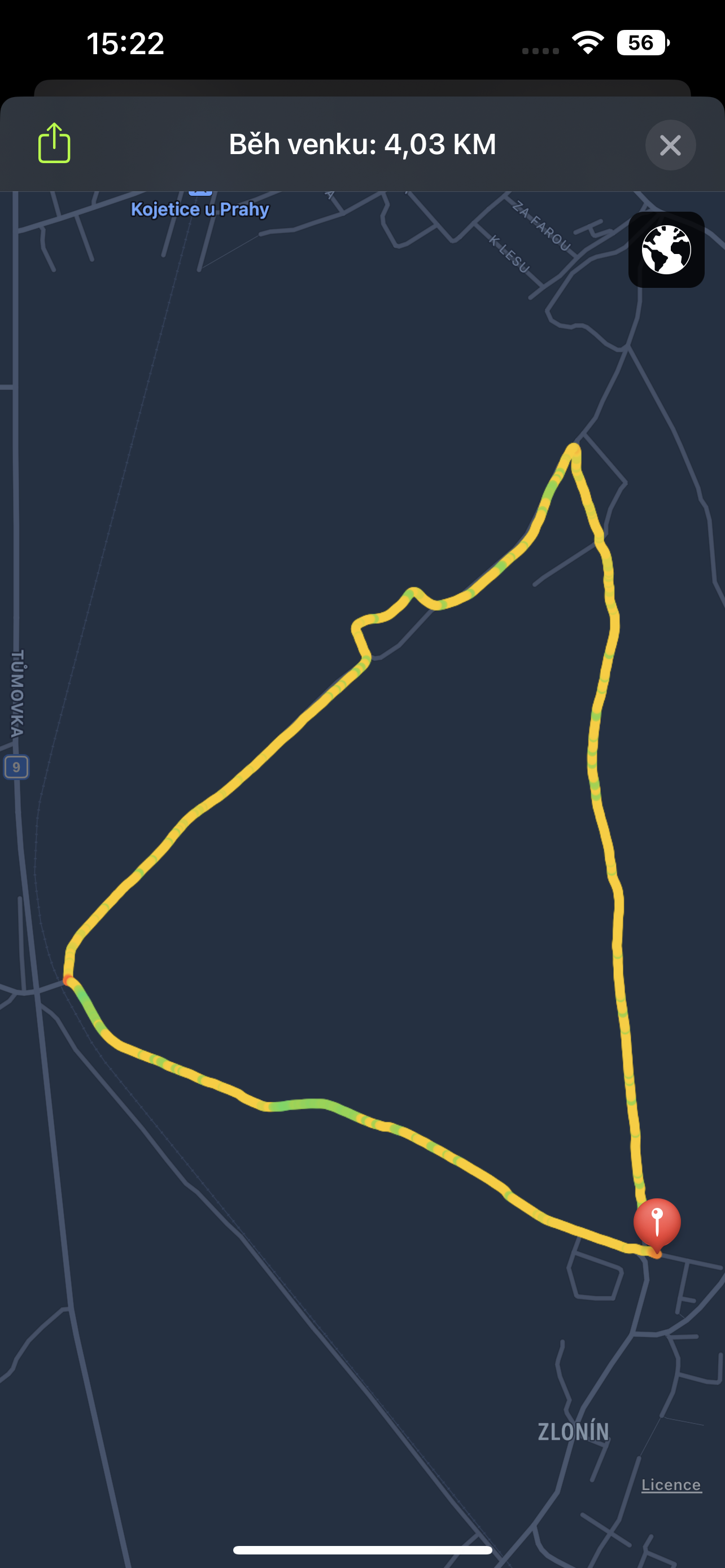Close the run map view
Image resolution: width=725 pixels, height=1568 pixels.
click(670, 145)
